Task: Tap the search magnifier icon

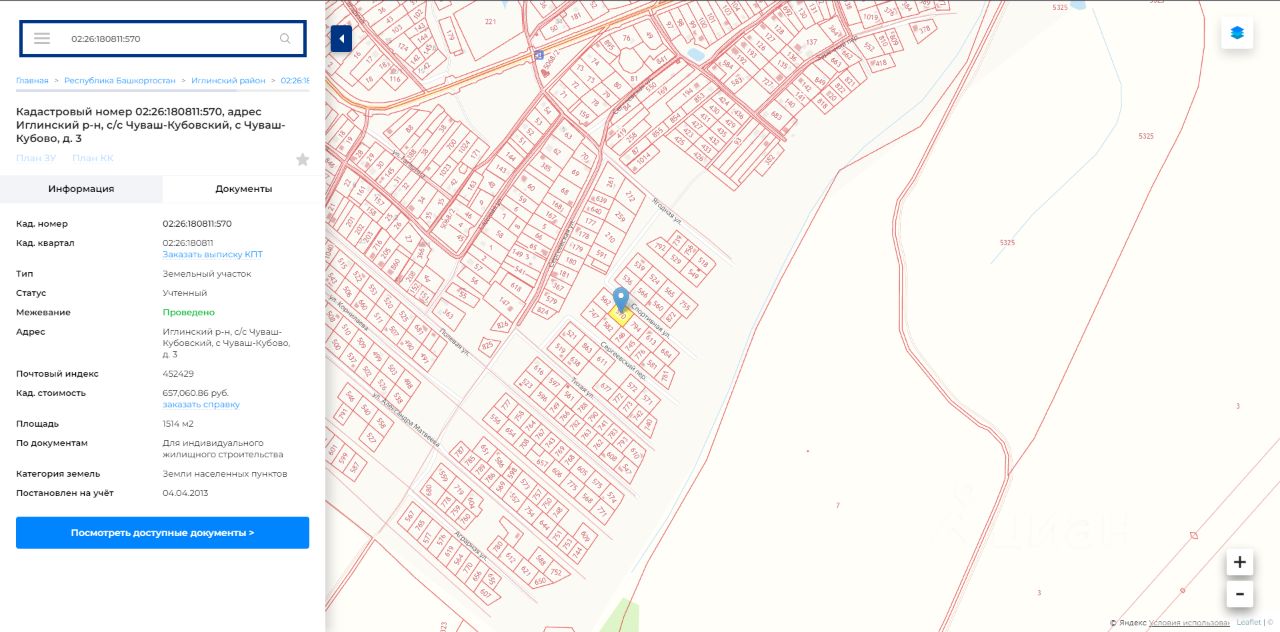Action: pyautogui.click(x=285, y=38)
